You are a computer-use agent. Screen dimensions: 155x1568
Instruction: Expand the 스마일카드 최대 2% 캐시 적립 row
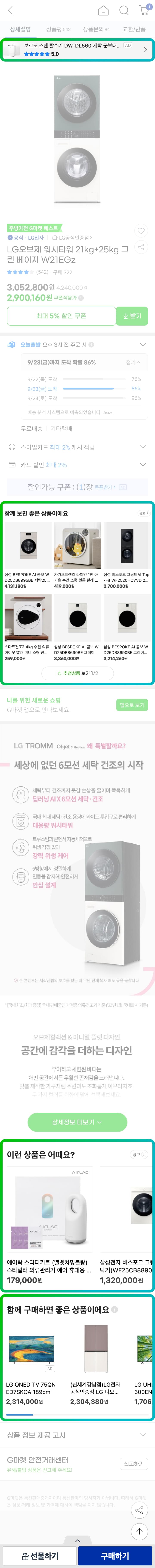77,447
